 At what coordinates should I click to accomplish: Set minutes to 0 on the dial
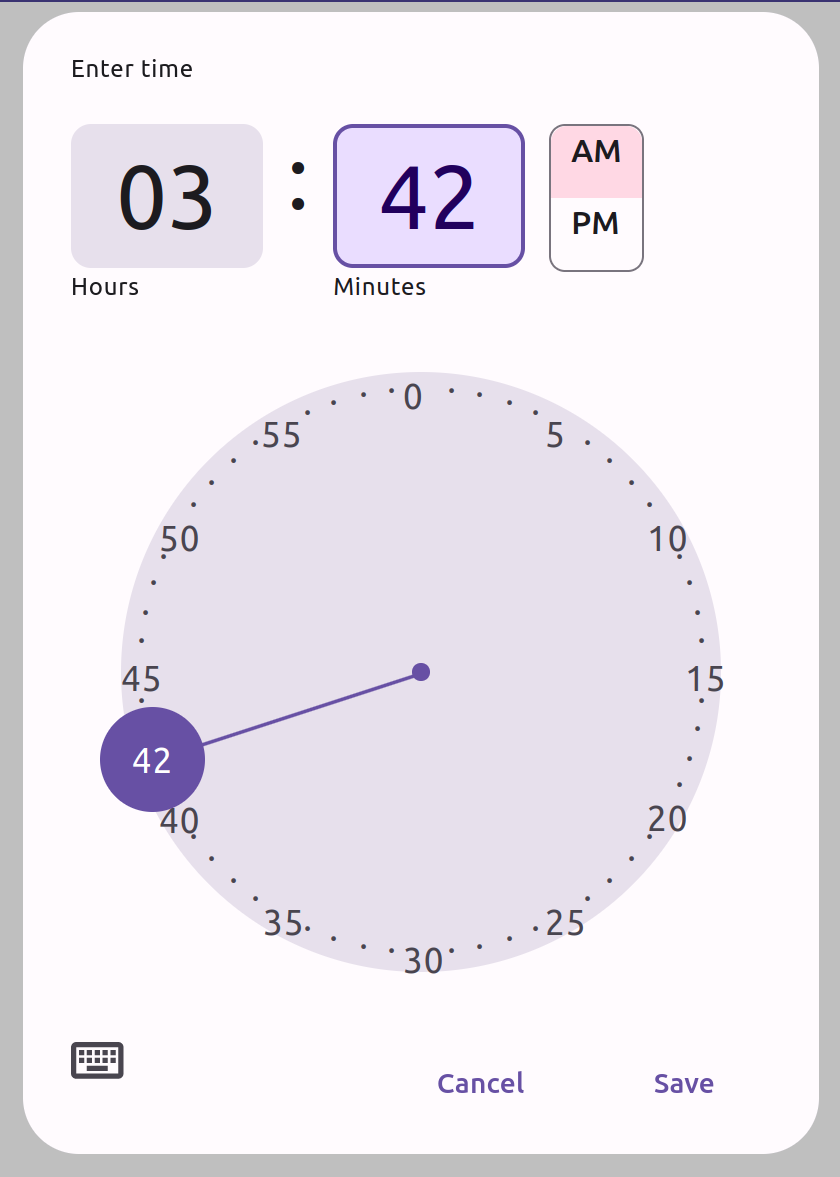click(x=413, y=397)
